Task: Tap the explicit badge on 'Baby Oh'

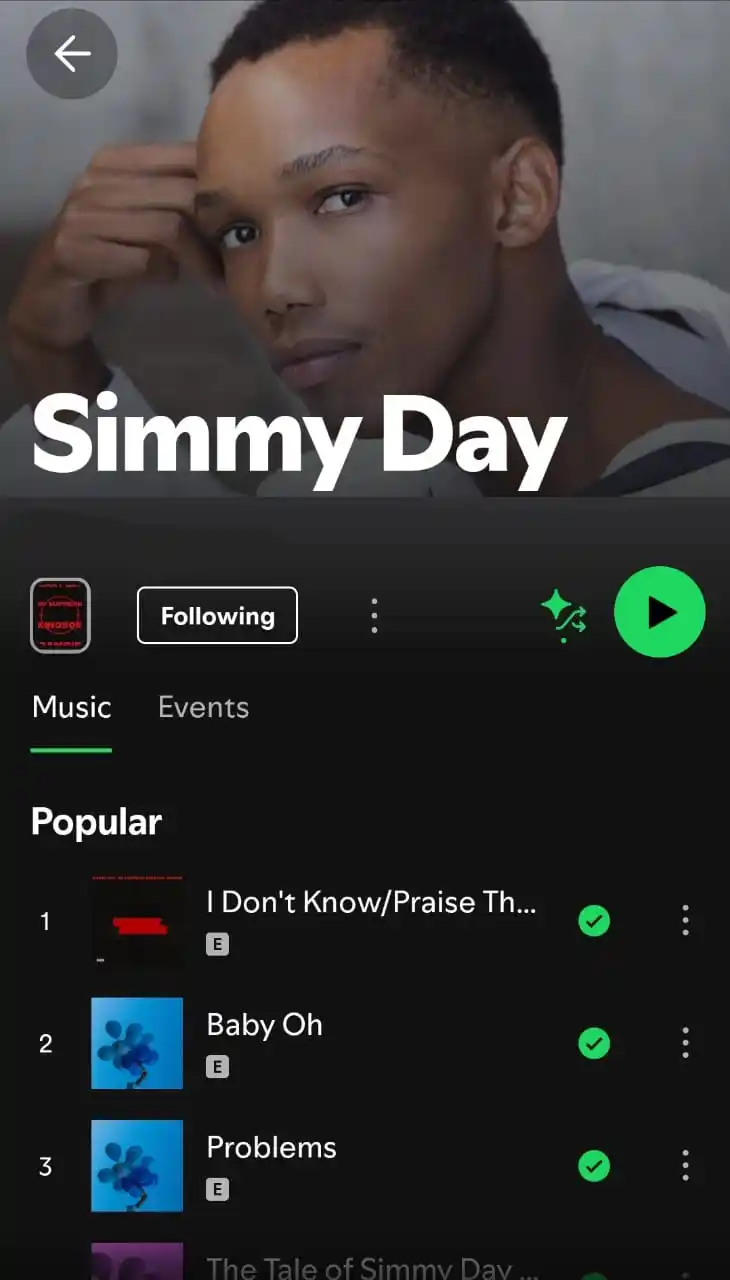Action: click(218, 1067)
